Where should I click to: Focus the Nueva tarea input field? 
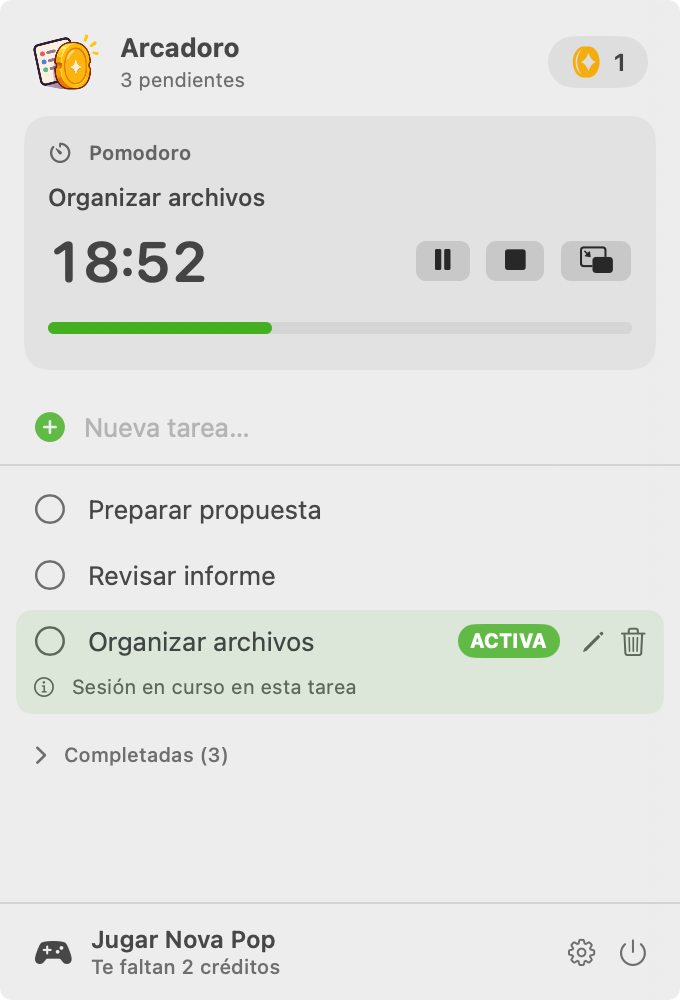(357, 428)
